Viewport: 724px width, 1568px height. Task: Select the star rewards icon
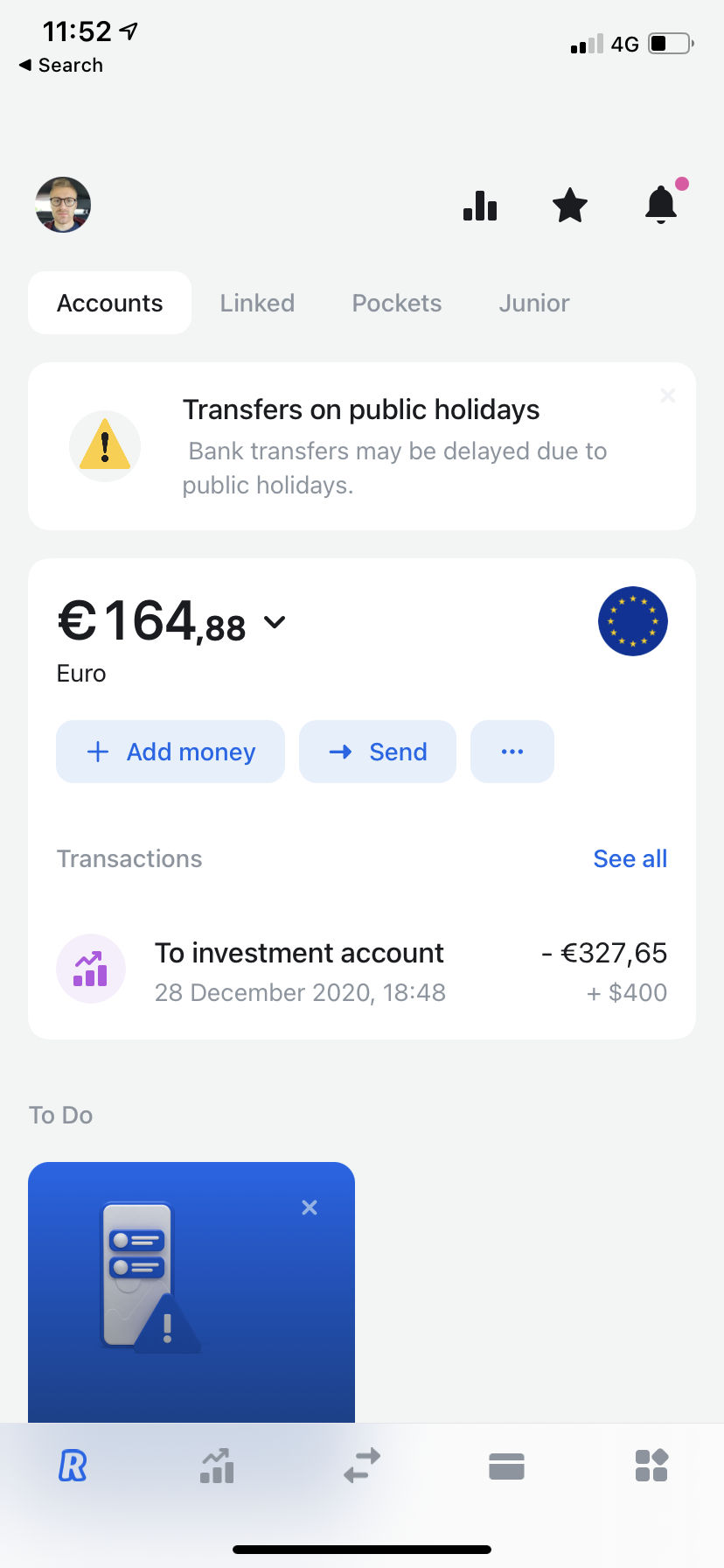click(570, 206)
